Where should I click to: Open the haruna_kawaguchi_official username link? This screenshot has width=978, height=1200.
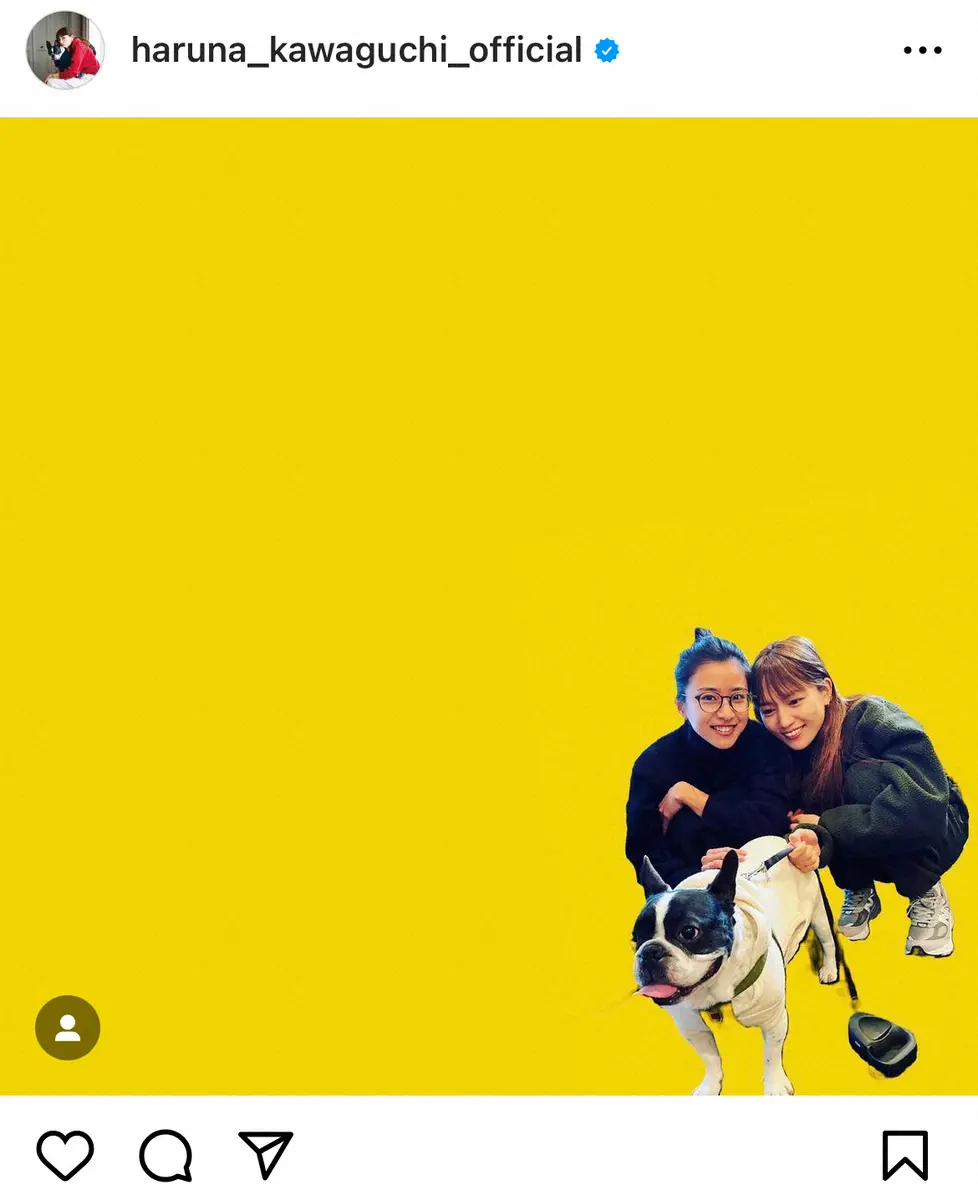point(356,50)
